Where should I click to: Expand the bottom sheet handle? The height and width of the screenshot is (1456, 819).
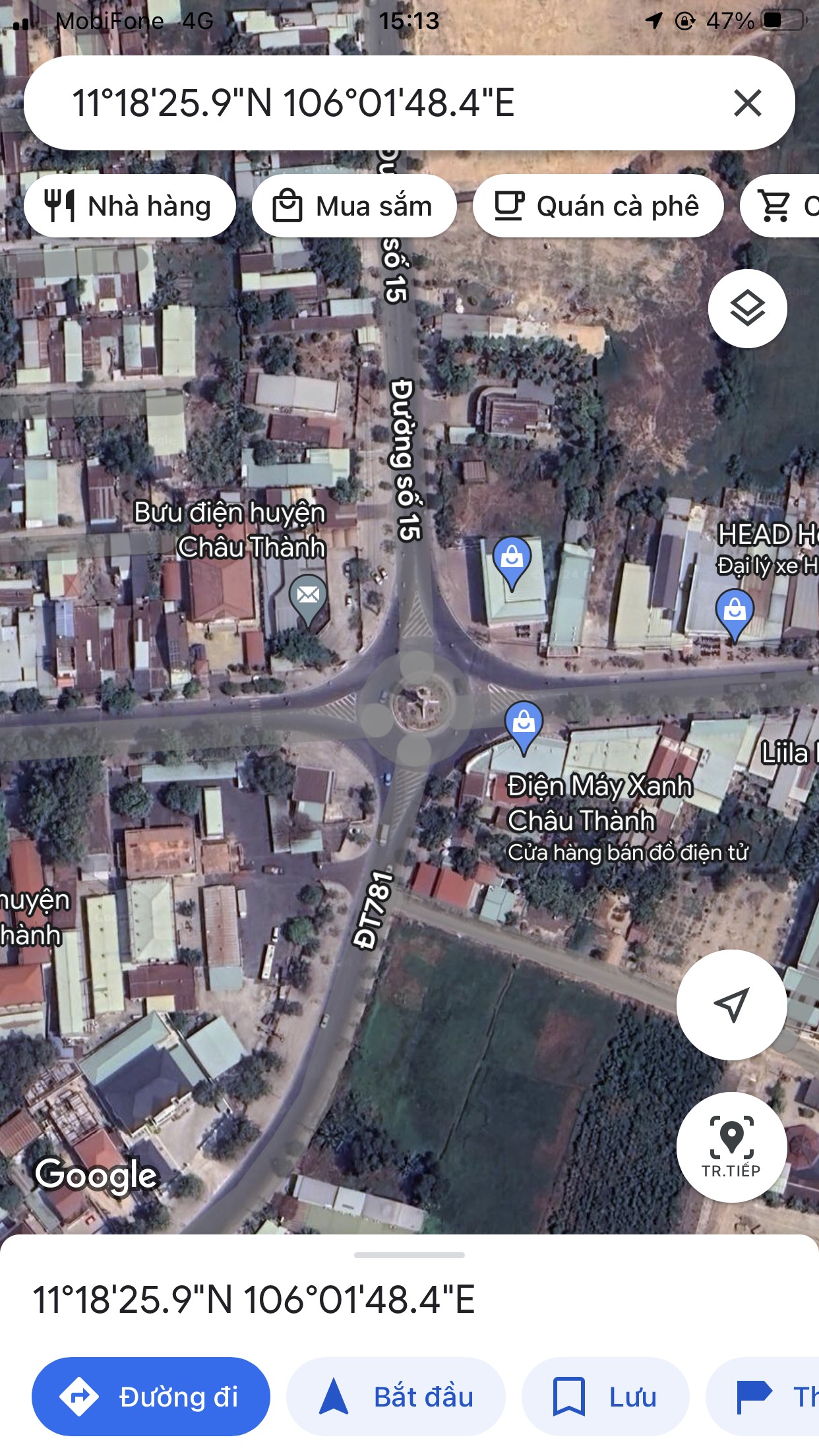pyautogui.click(x=409, y=1255)
